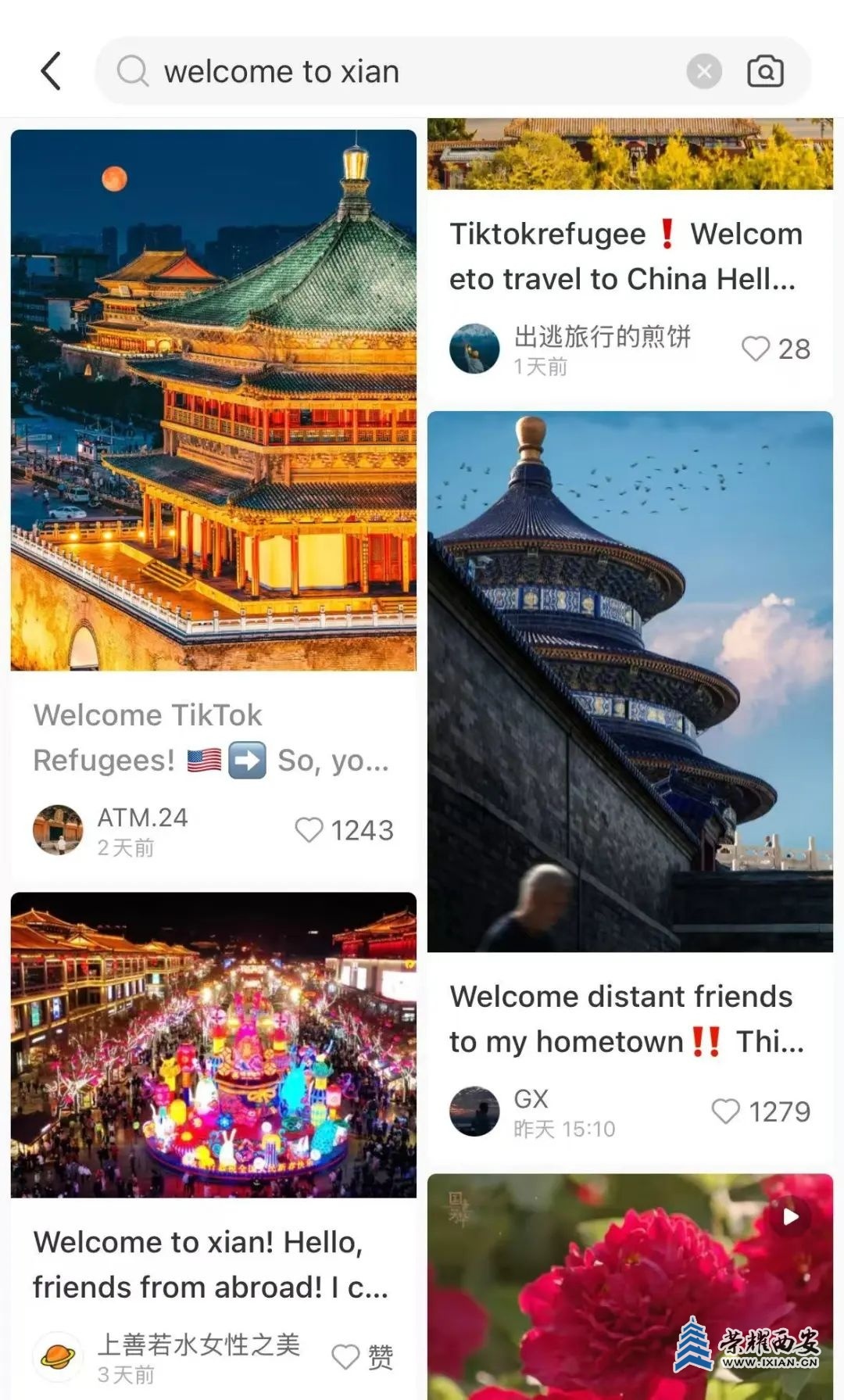
Task: Open camera image search
Action: point(765,72)
